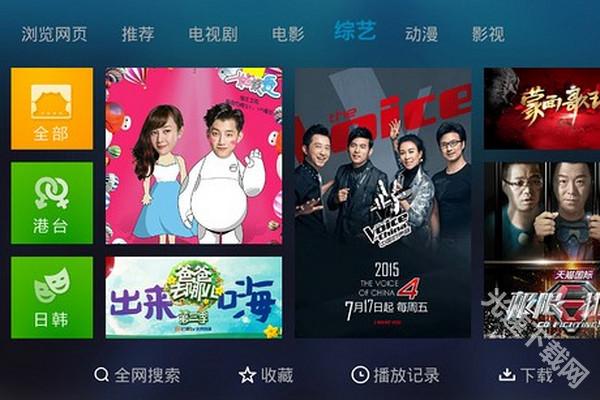Go to the 电影 tab
Screen dimensions: 600x400
point(287,34)
